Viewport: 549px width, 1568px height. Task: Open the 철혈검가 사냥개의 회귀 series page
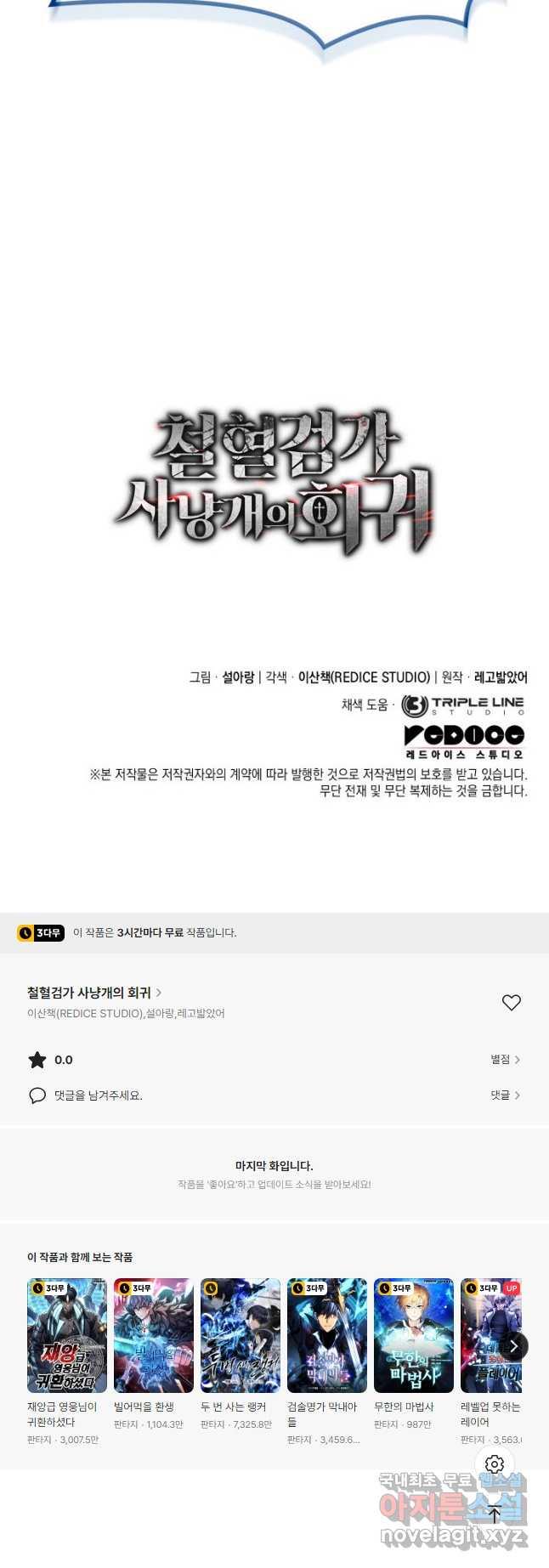93,993
